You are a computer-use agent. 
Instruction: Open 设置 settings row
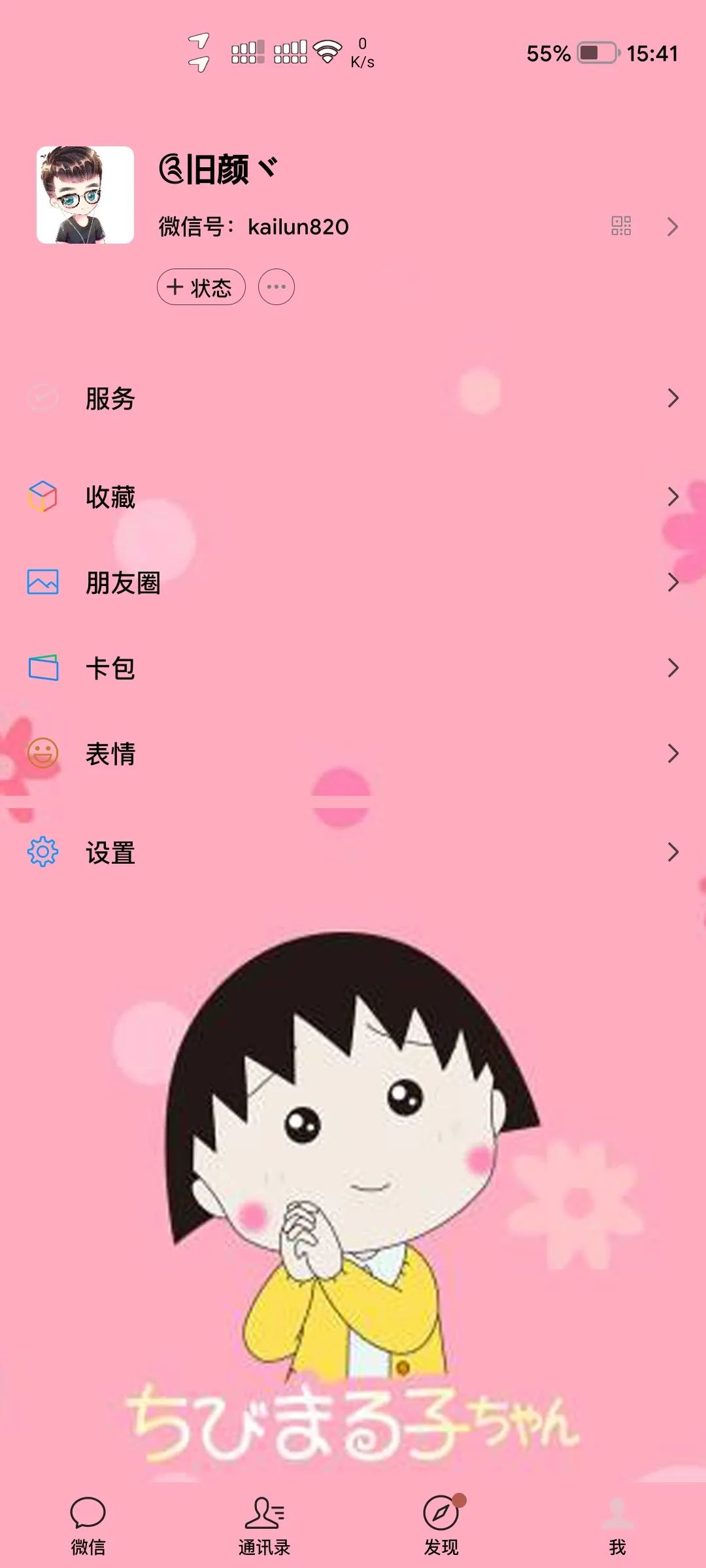(x=353, y=852)
